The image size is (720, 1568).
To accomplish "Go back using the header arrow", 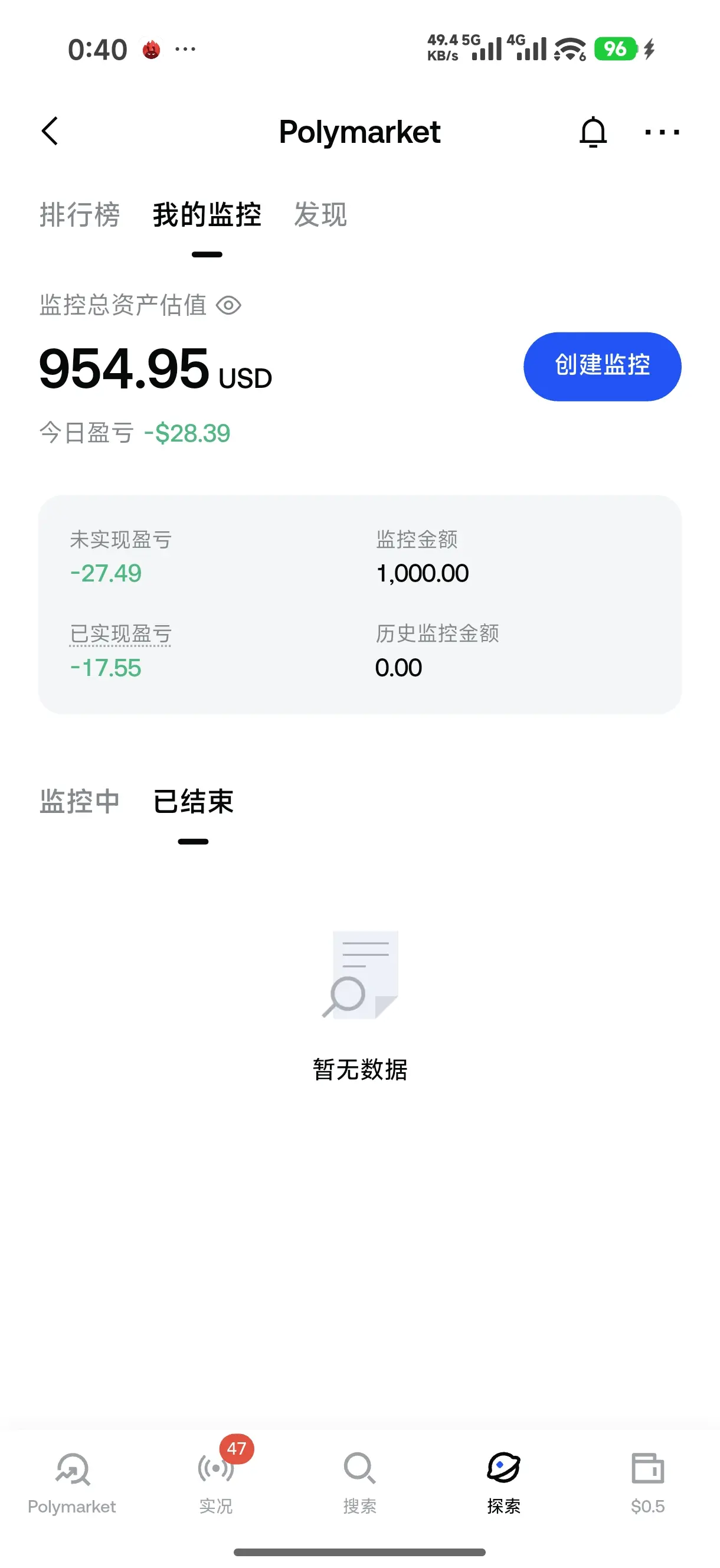I will click(x=50, y=132).
